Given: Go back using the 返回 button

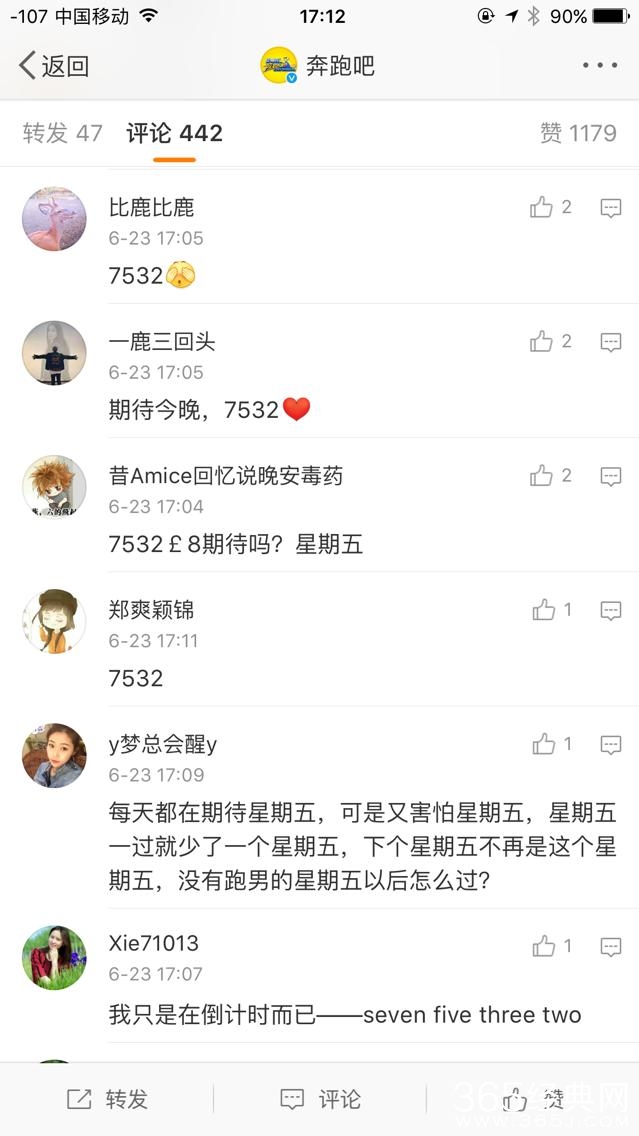Looking at the screenshot, I should point(54,66).
